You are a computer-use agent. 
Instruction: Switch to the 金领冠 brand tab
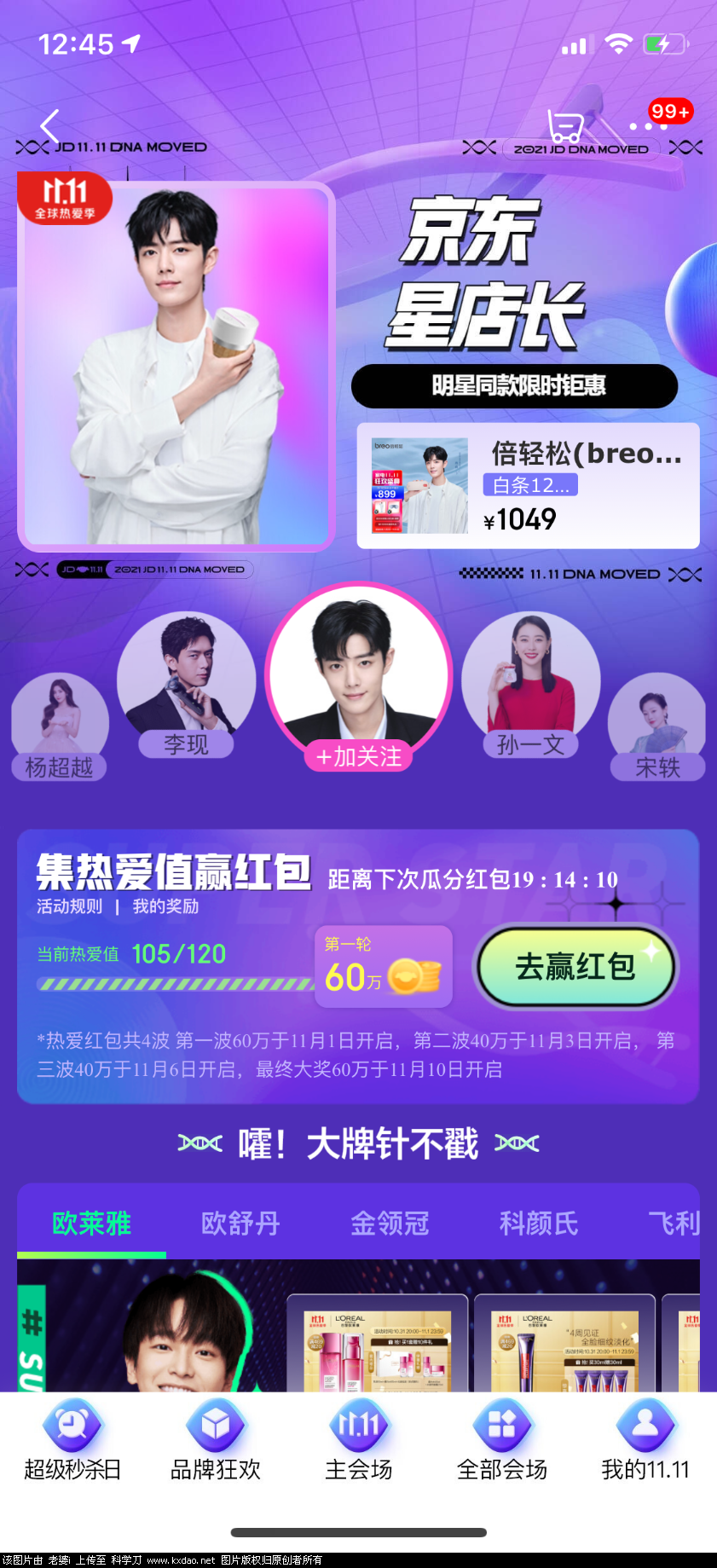point(390,1223)
